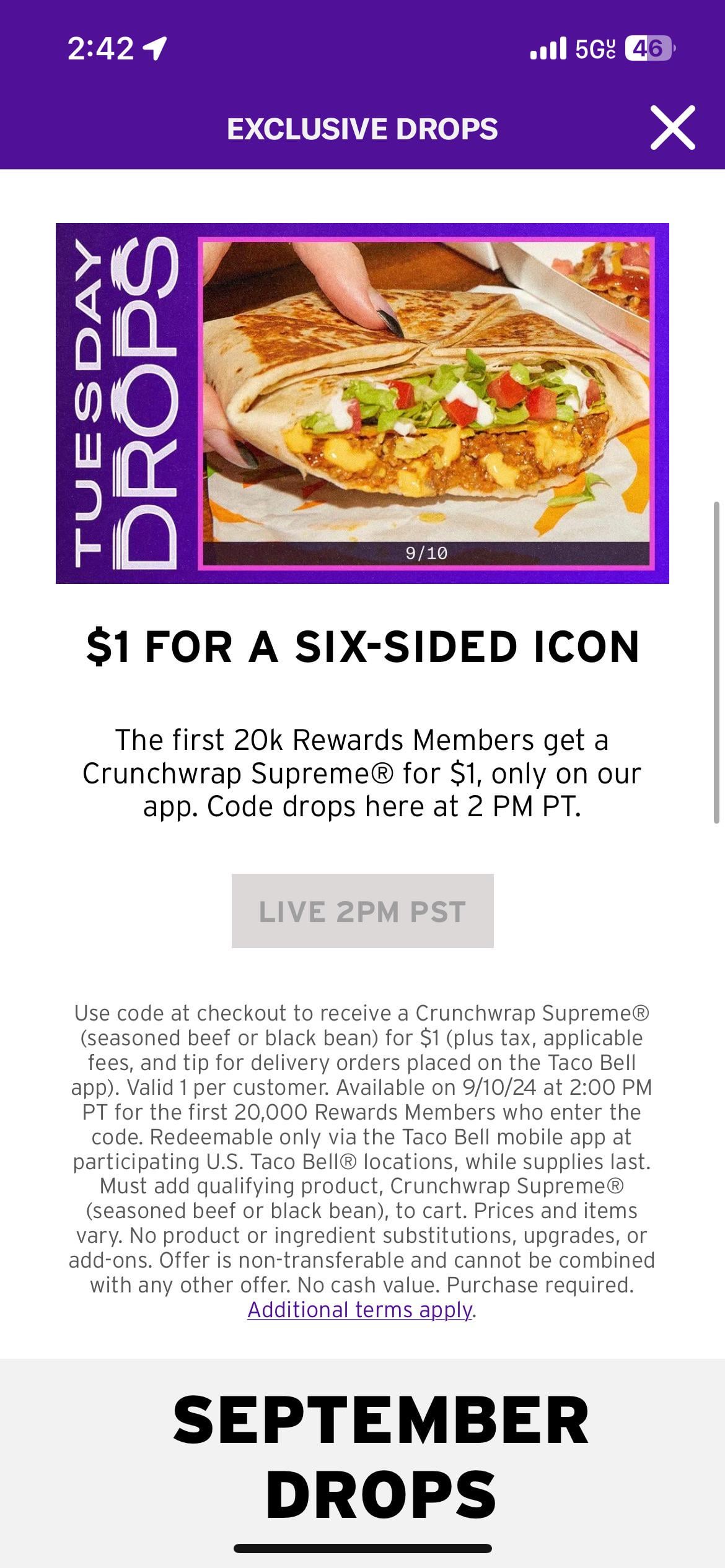Open the Additional terms apply link
The image size is (725, 1568).
point(360,1310)
